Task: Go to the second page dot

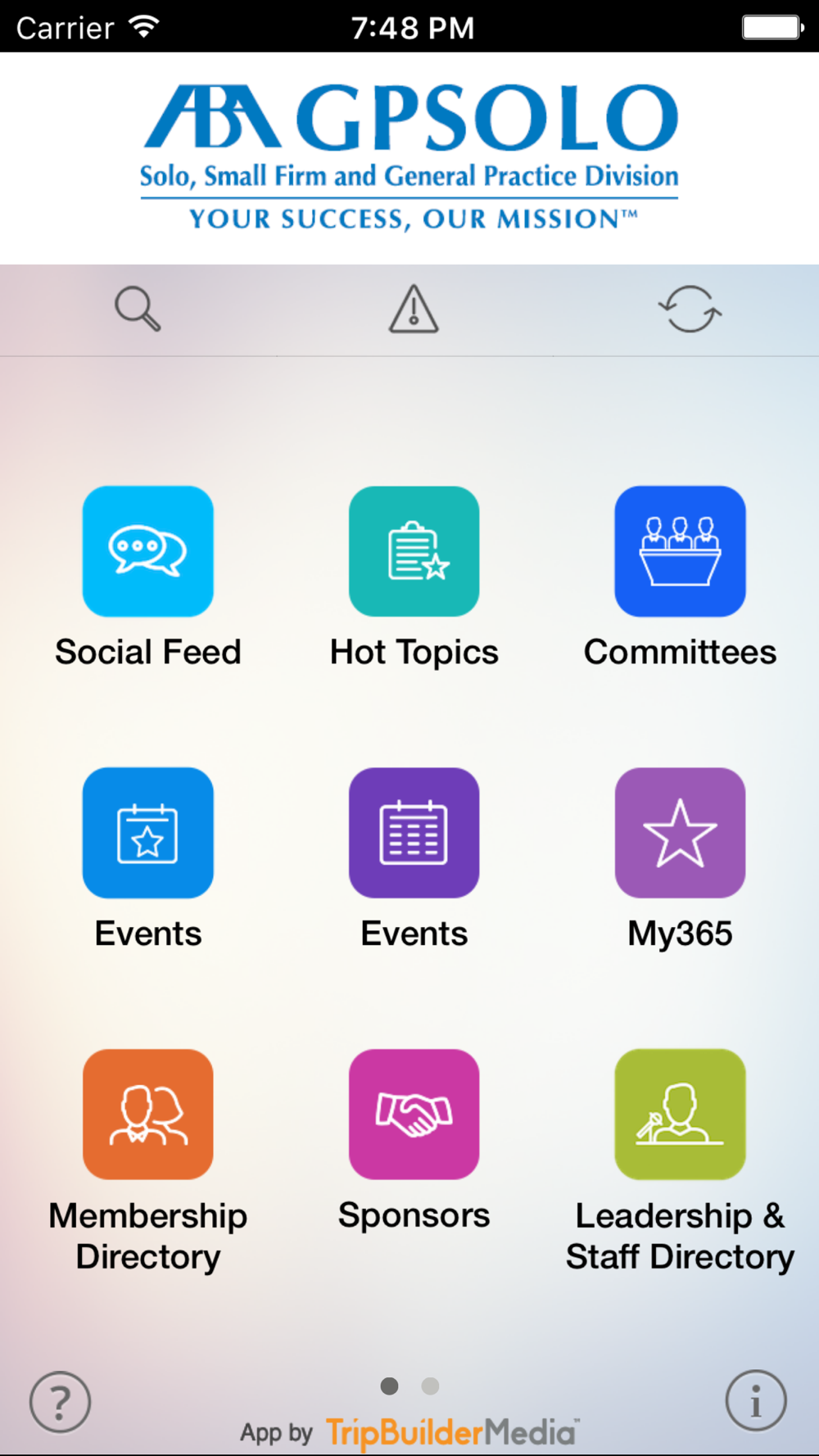Action: coord(430,1386)
